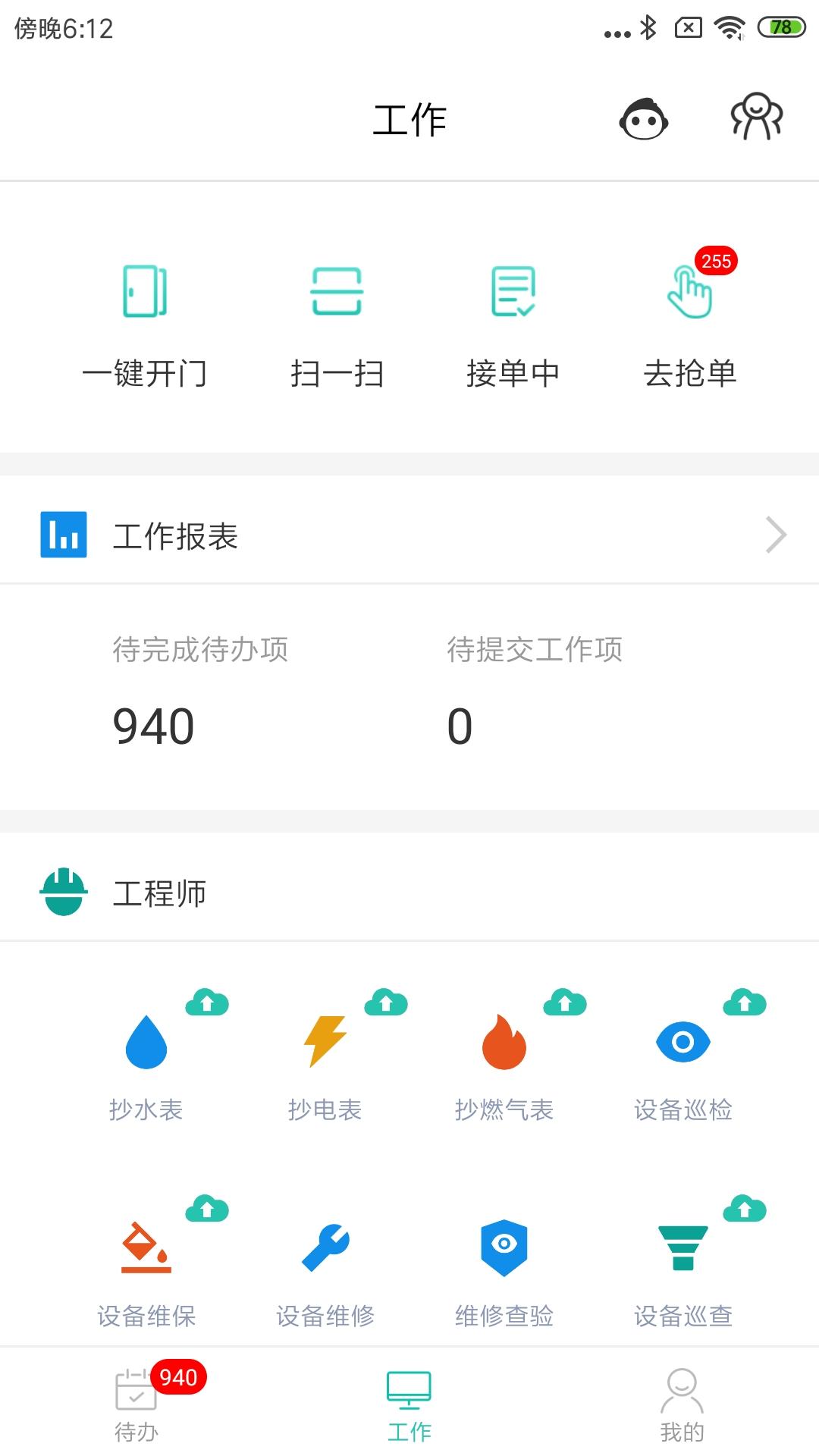Open the group contacts icon
The height and width of the screenshot is (1456, 819).
click(756, 118)
